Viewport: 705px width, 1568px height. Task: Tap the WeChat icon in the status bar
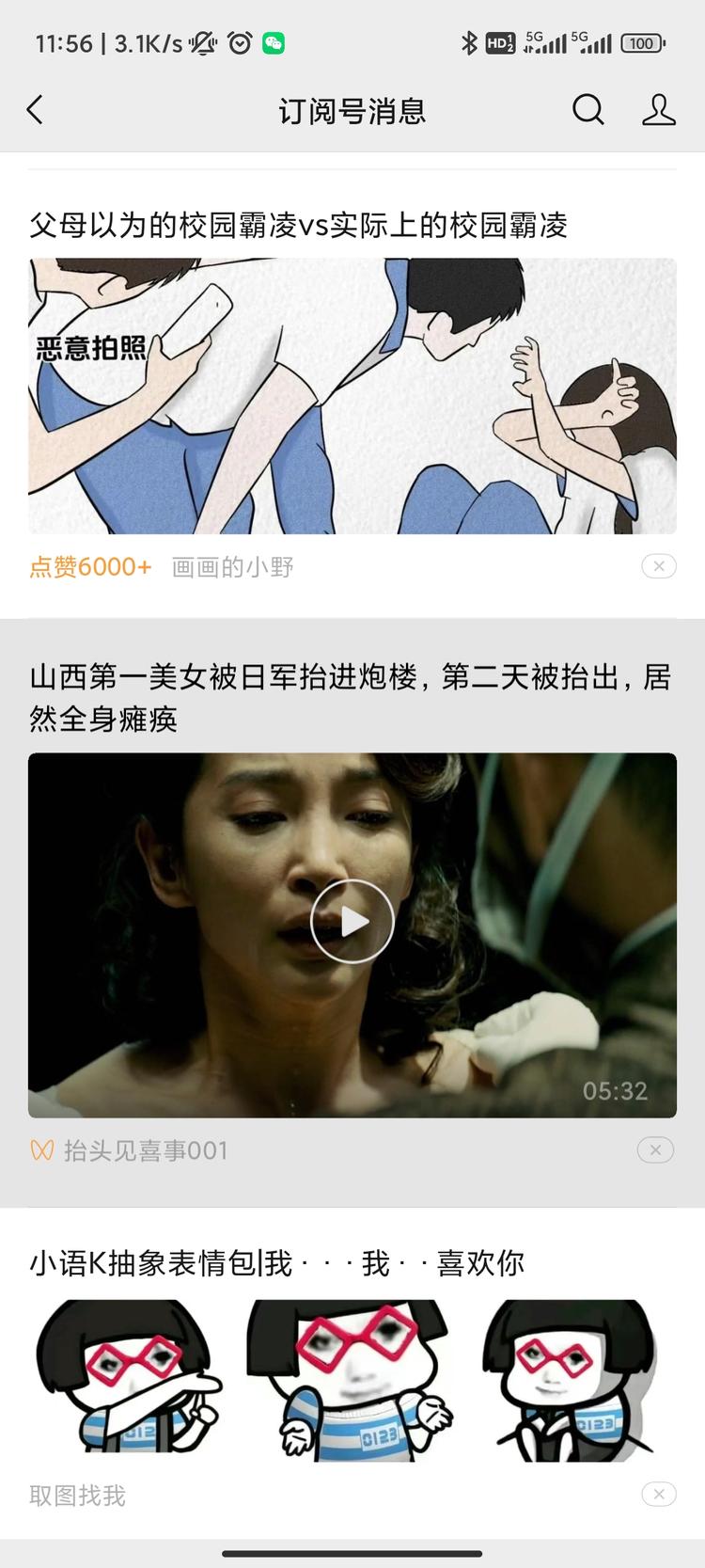pos(273,42)
